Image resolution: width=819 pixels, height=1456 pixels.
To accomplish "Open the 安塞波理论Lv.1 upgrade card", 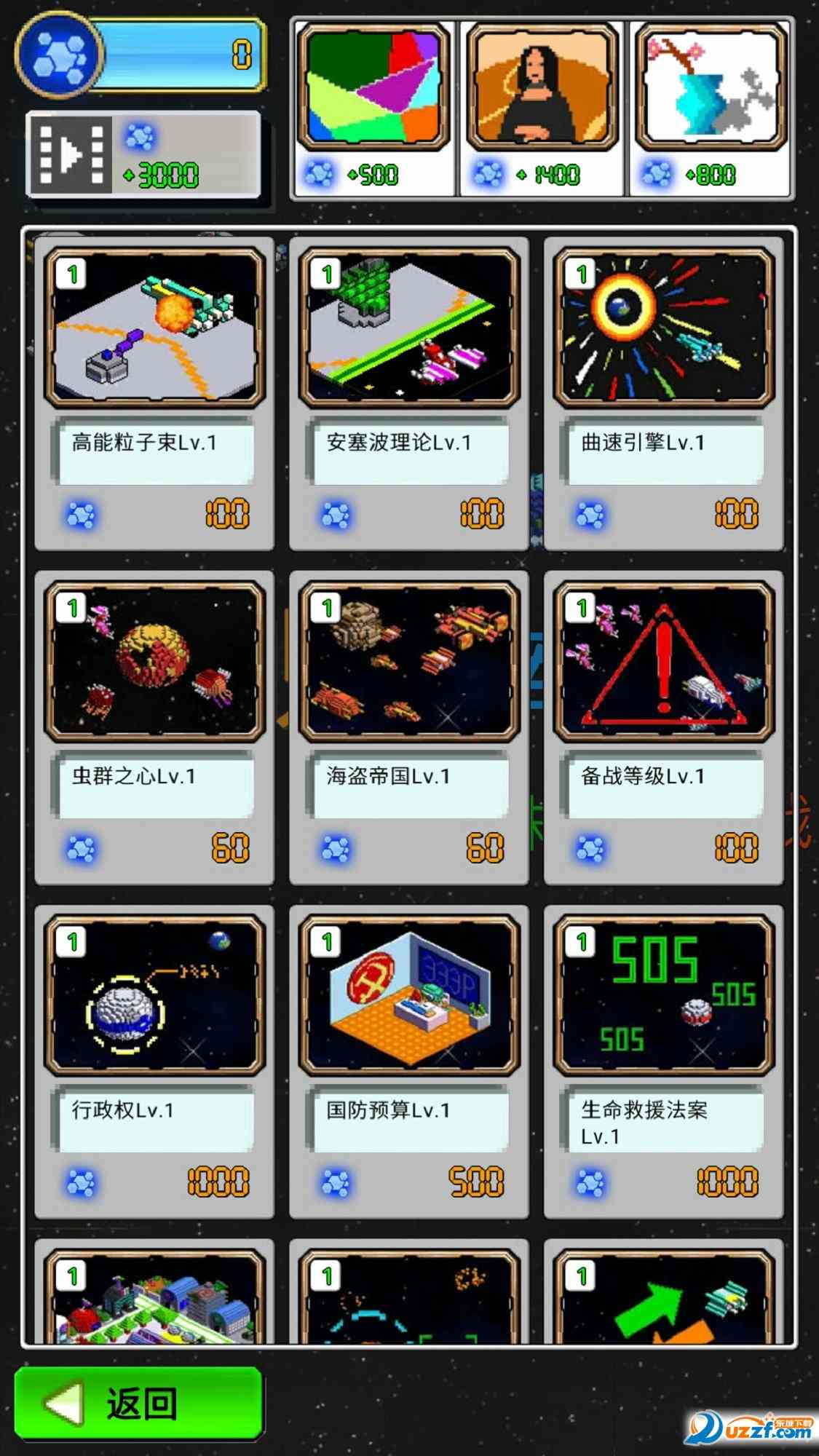I will pyautogui.click(x=409, y=393).
